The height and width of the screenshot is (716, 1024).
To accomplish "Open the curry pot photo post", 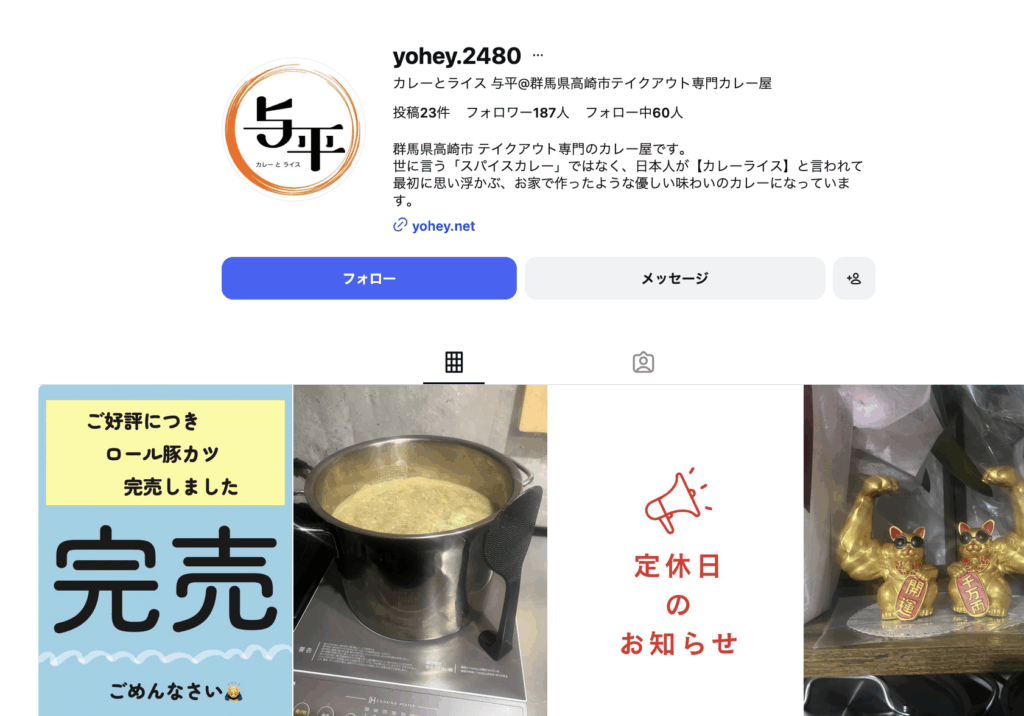I will click(x=420, y=550).
